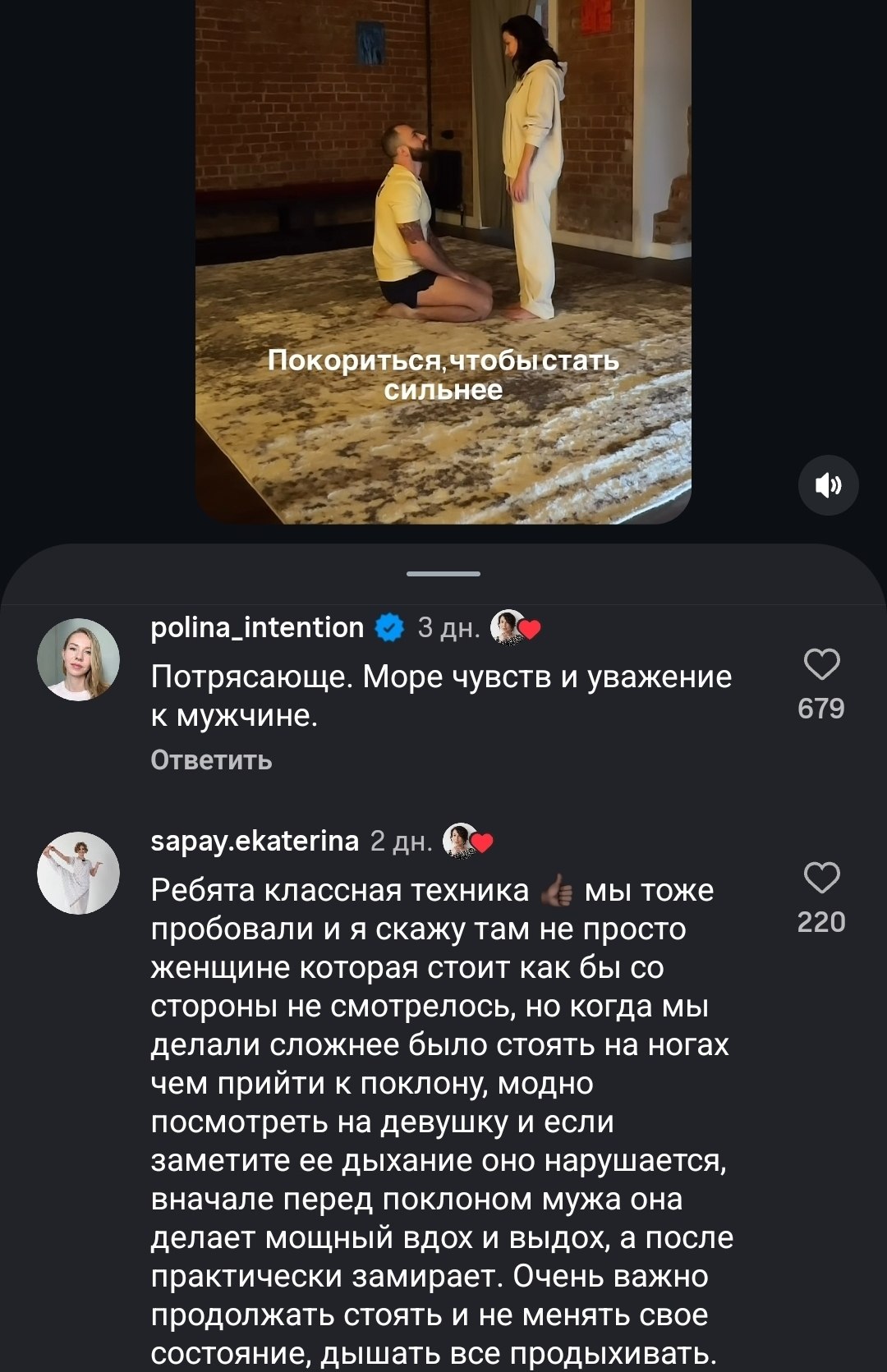Open the polina_intention username link
This screenshot has width=887, height=1372.
[257, 627]
